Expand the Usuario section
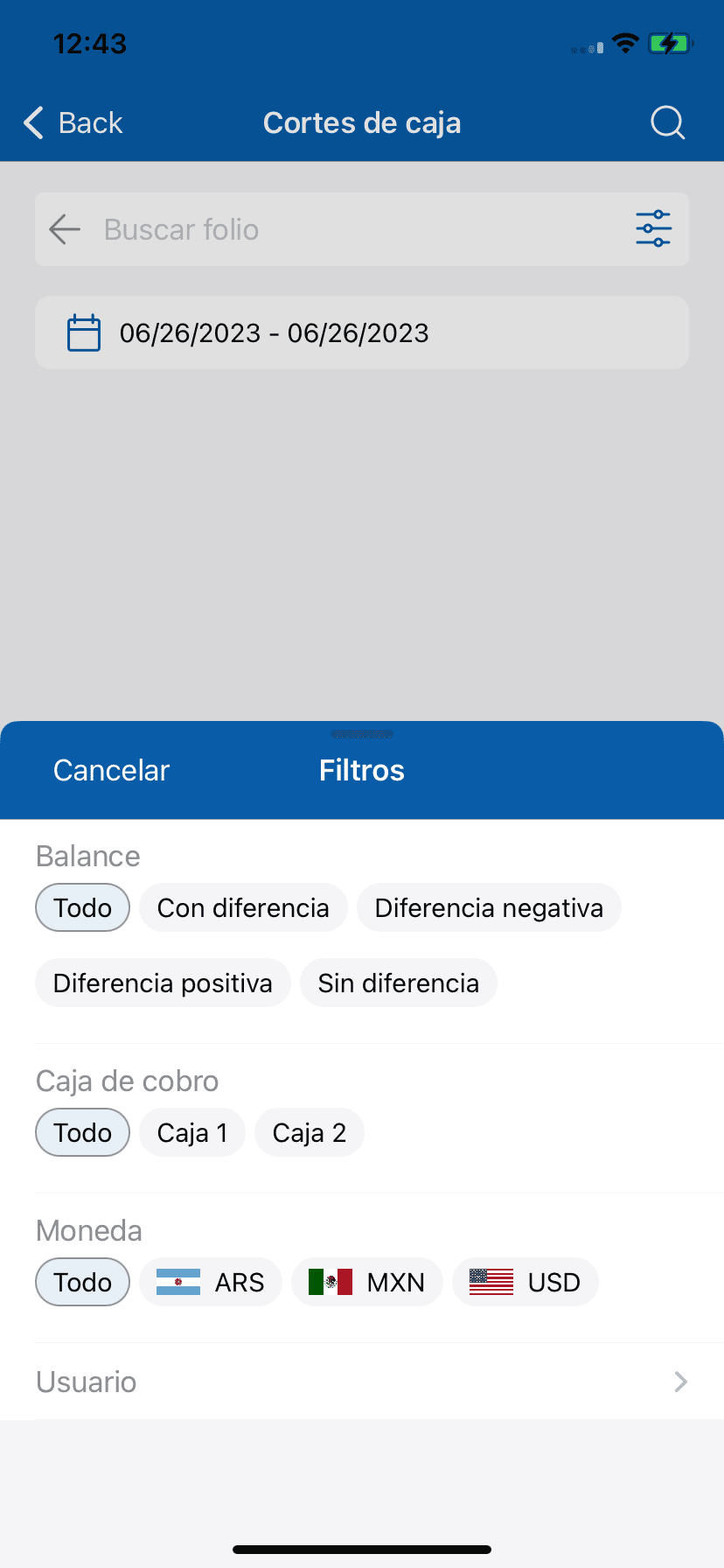The image size is (724, 1568). (x=362, y=1382)
